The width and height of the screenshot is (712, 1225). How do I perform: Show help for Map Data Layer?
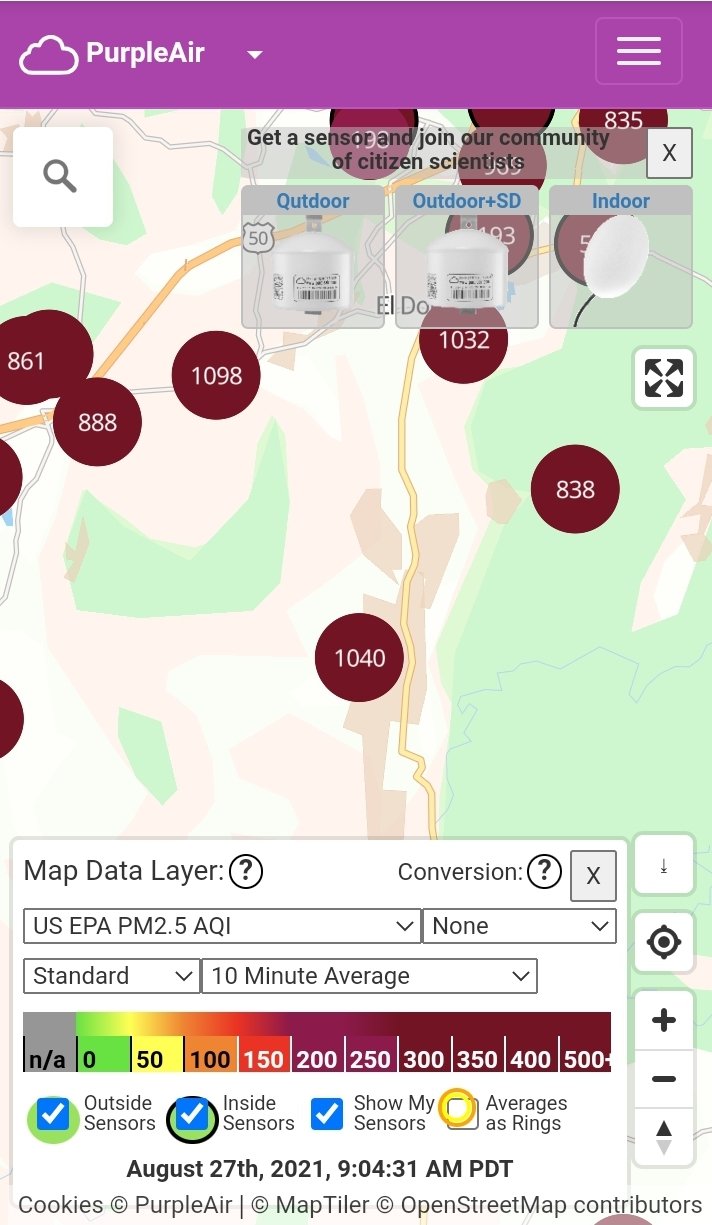pos(246,871)
